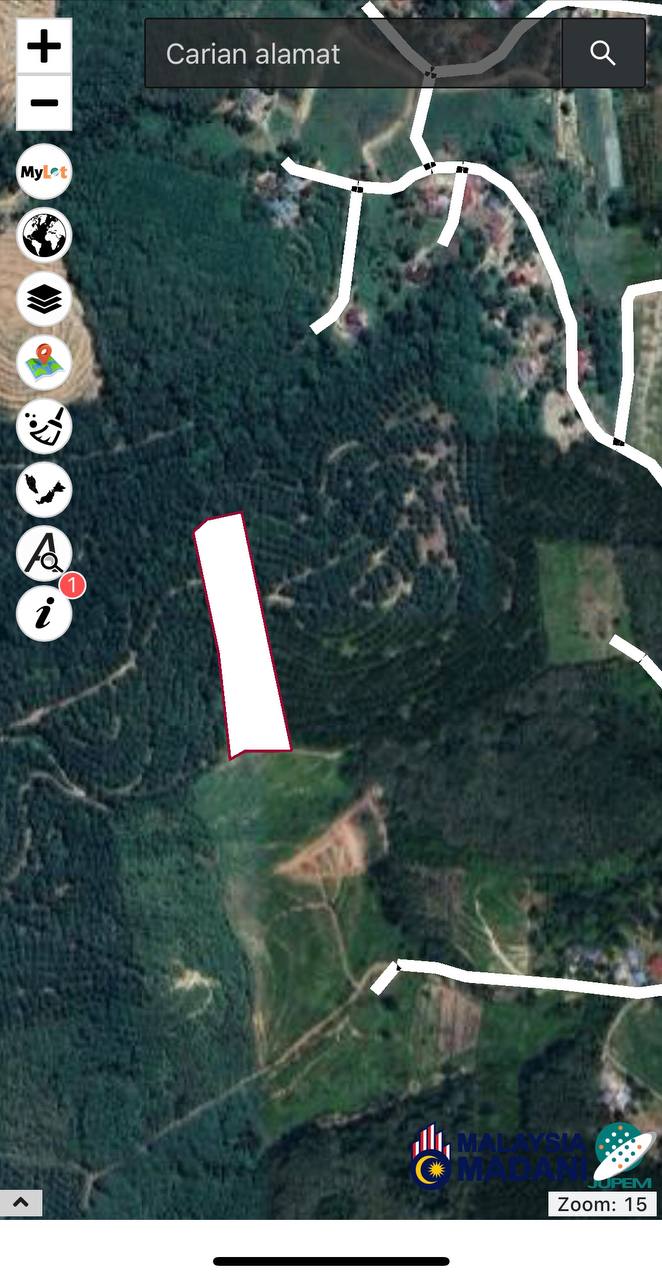
Task: Zoom out of the map
Action: [44, 103]
